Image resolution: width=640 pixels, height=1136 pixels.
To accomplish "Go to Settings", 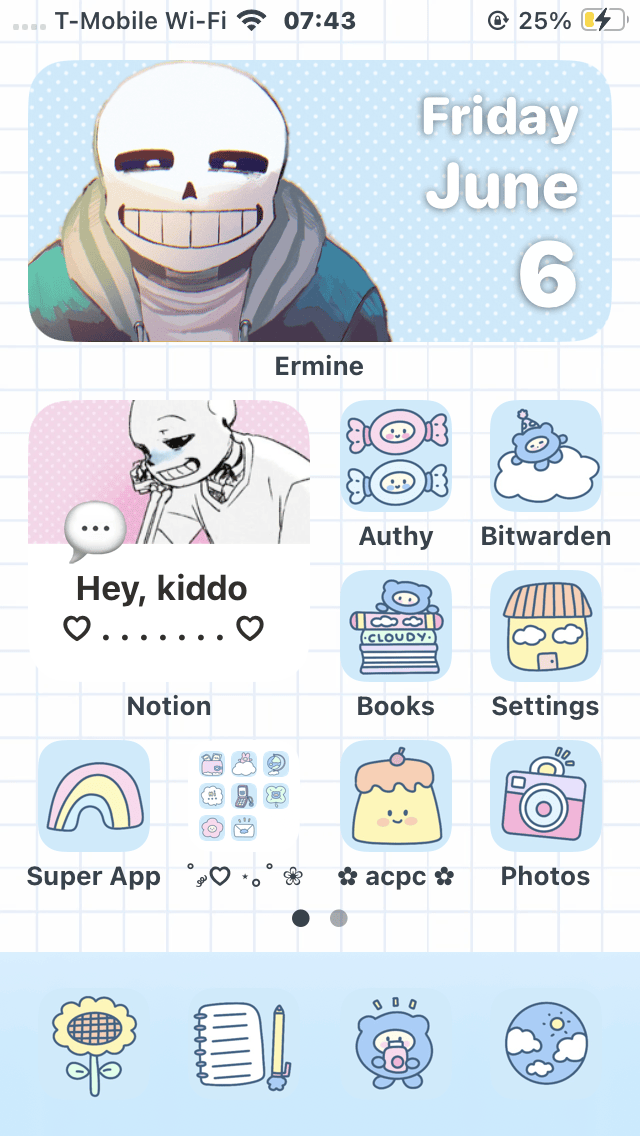I will (545, 626).
